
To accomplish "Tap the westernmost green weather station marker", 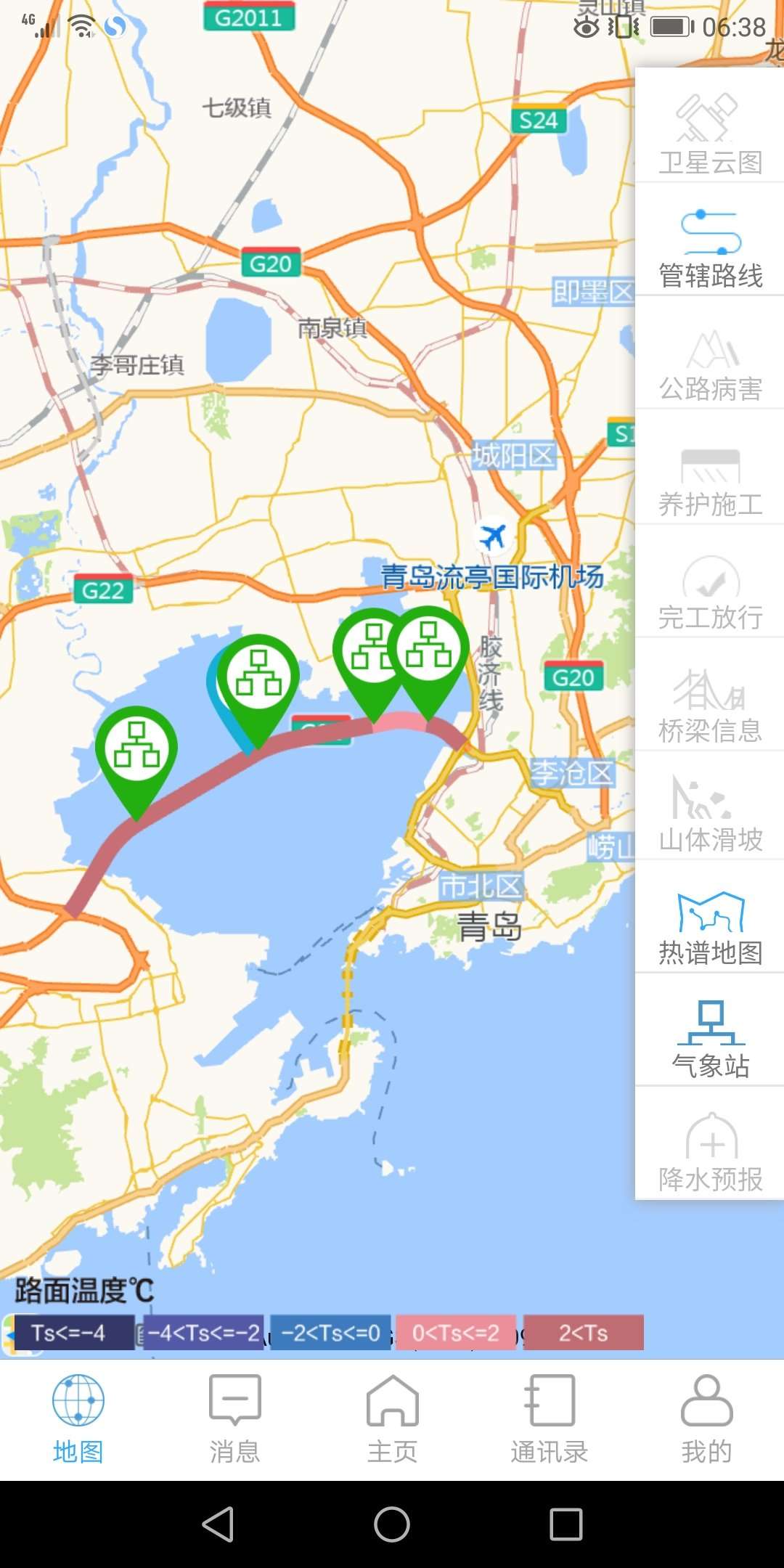I will pyautogui.click(x=136, y=751).
